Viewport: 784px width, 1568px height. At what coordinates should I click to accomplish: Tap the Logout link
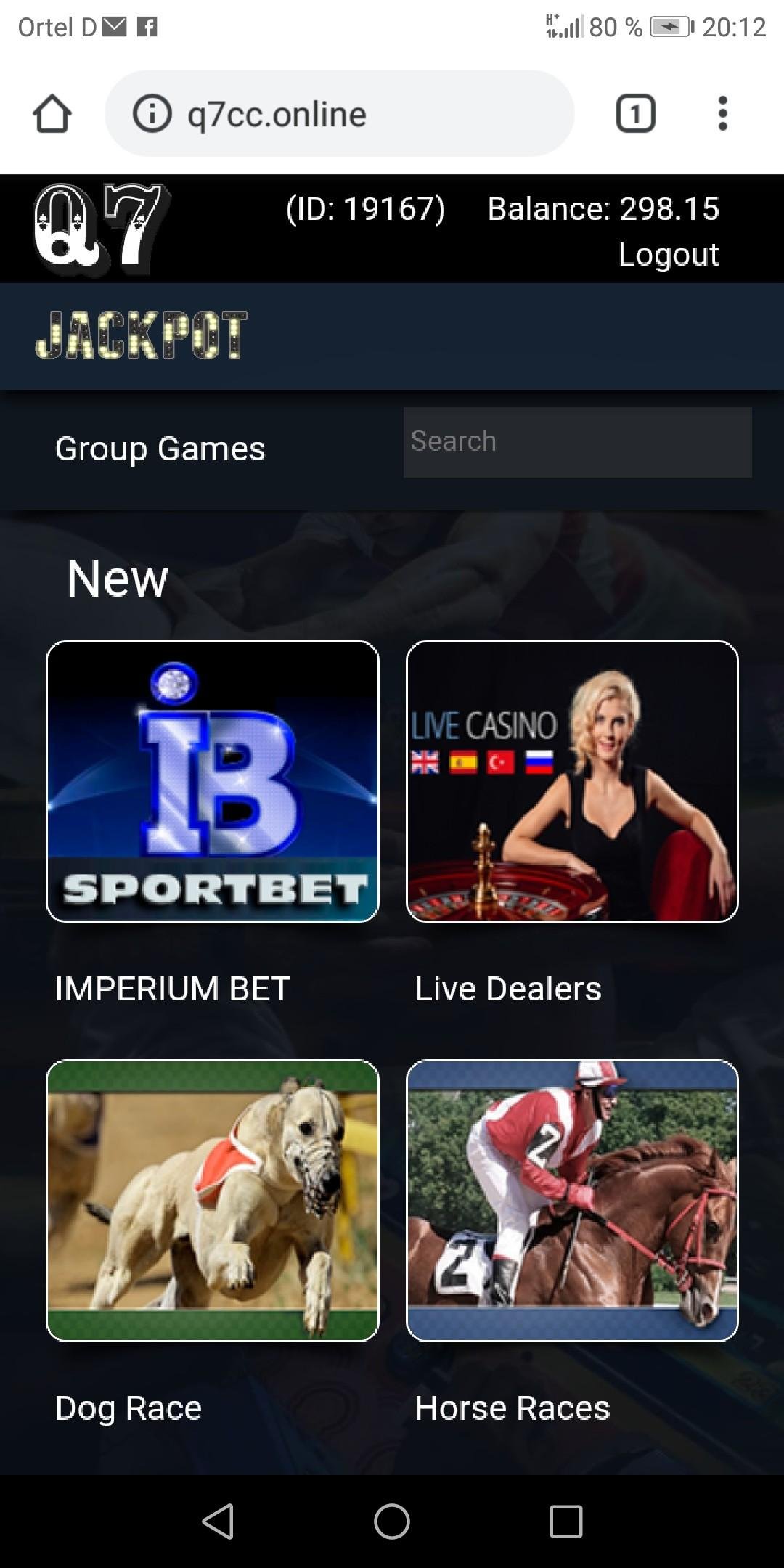[x=668, y=254]
